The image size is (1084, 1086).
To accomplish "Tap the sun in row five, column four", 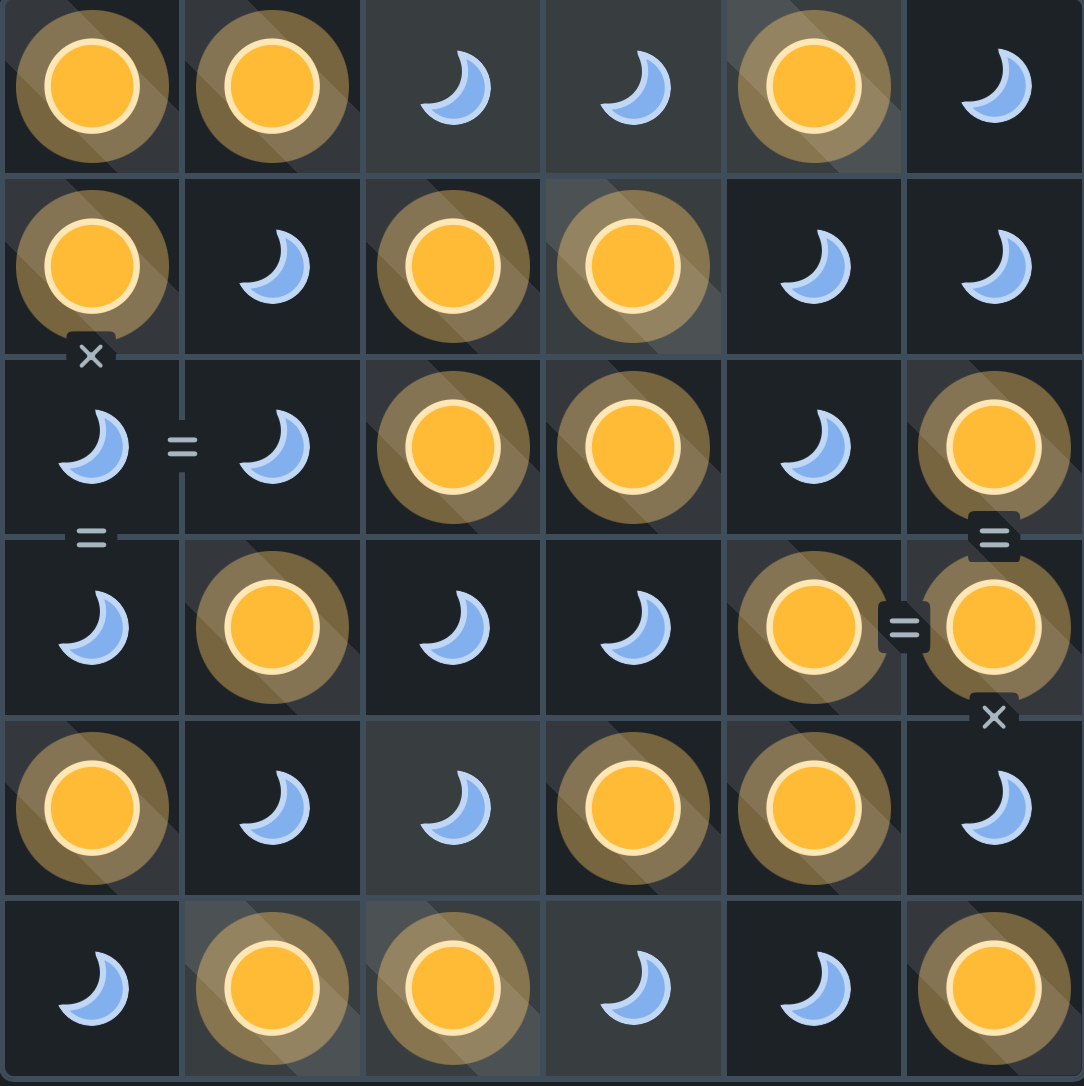I will coord(634,808).
